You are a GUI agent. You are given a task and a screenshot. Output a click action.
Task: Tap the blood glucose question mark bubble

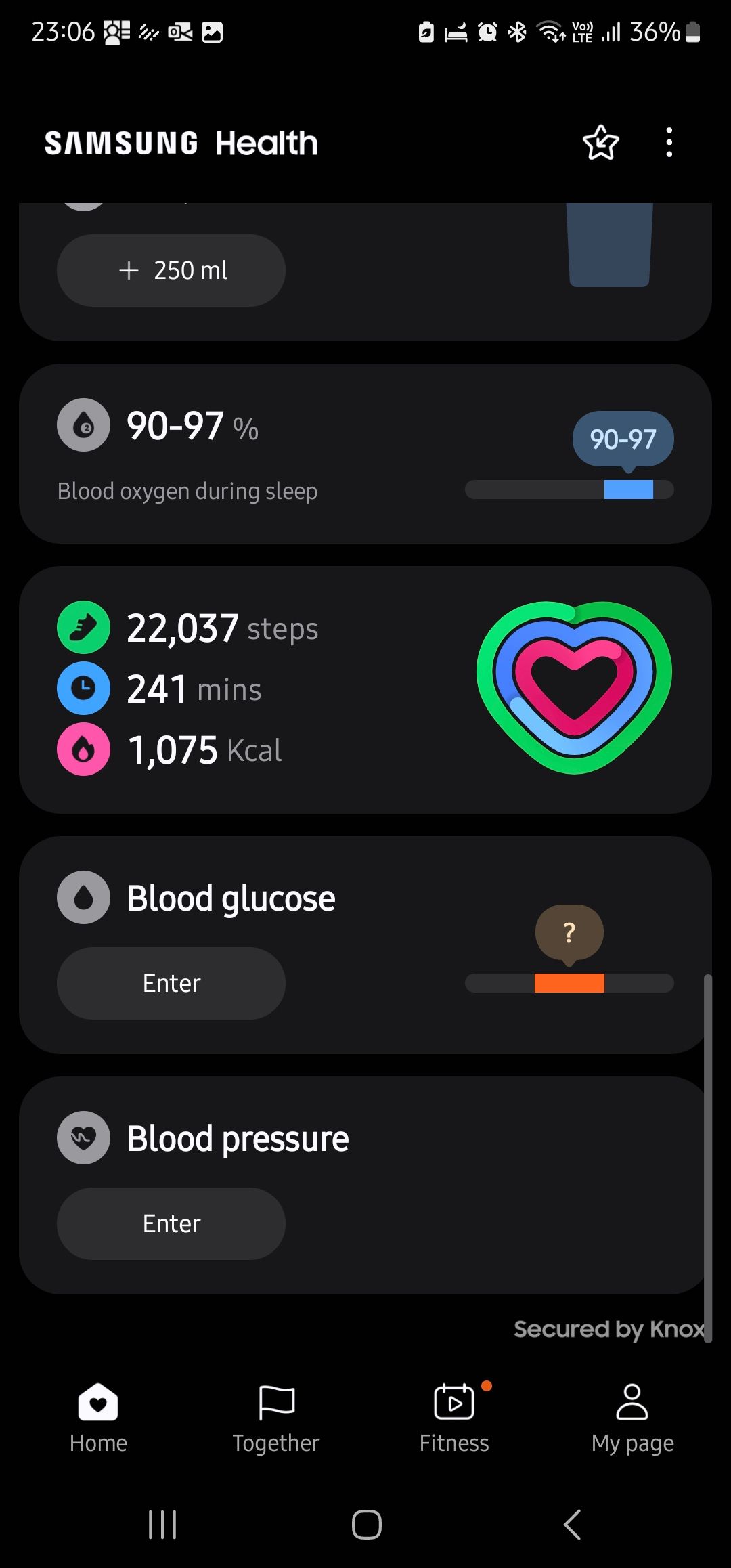pyautogui.click(x=569, y=933)
